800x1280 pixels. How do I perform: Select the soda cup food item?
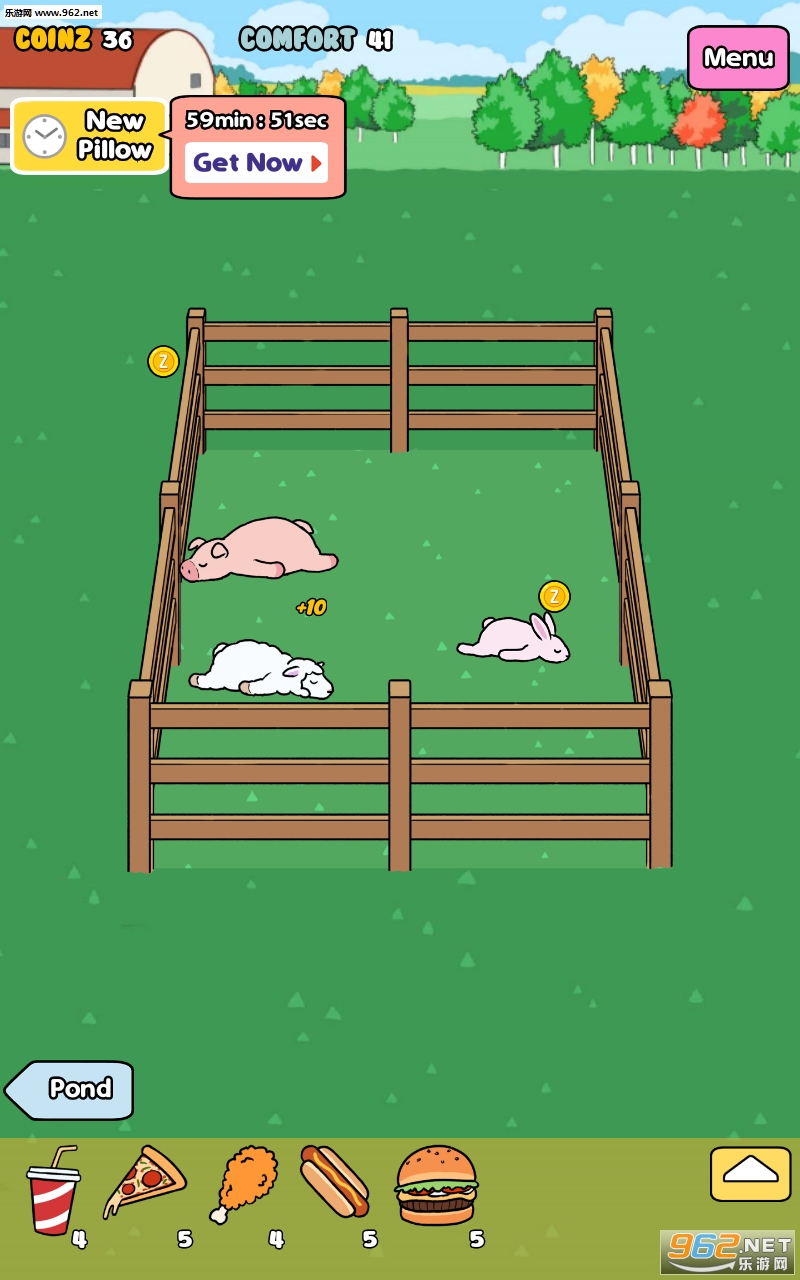[53, 1190]
